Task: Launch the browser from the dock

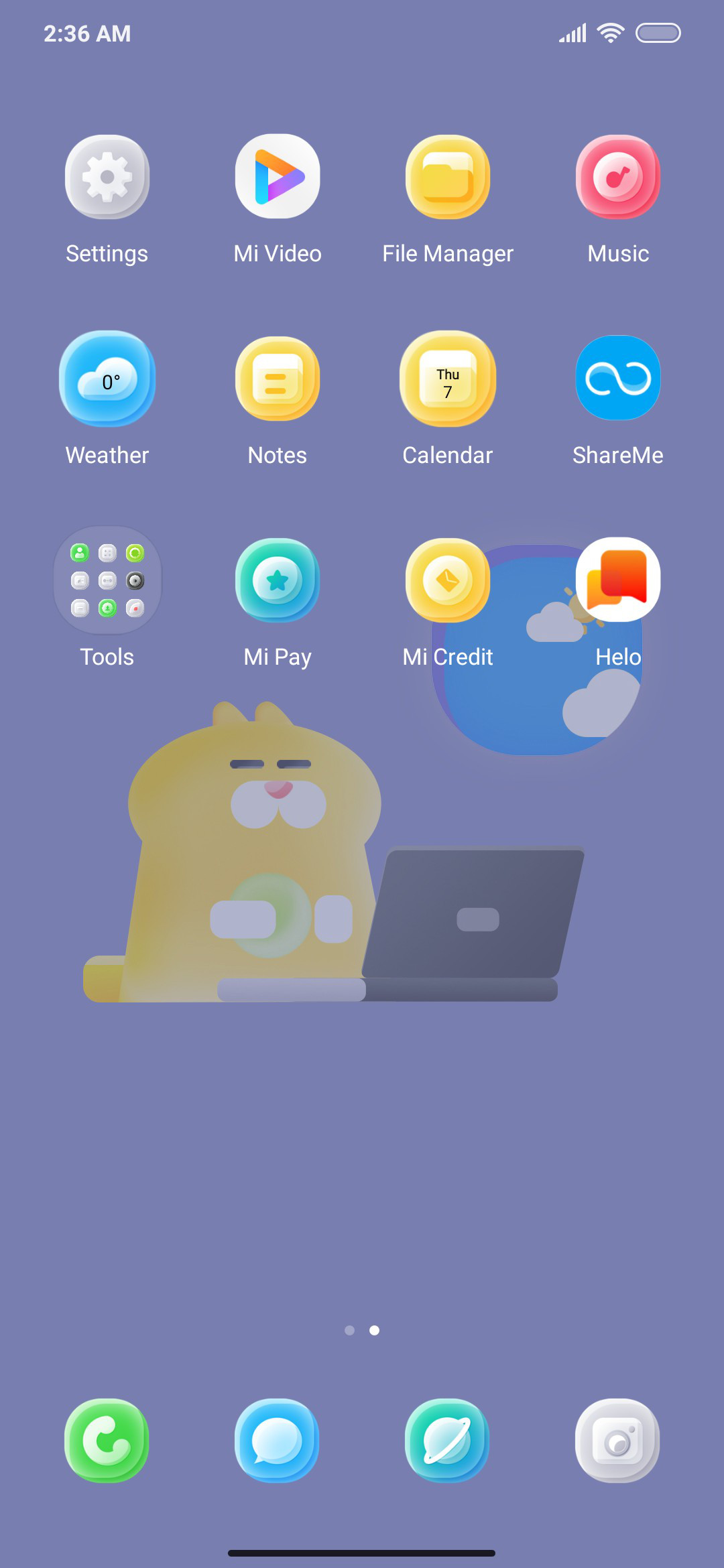Action: coord(448,1441)
